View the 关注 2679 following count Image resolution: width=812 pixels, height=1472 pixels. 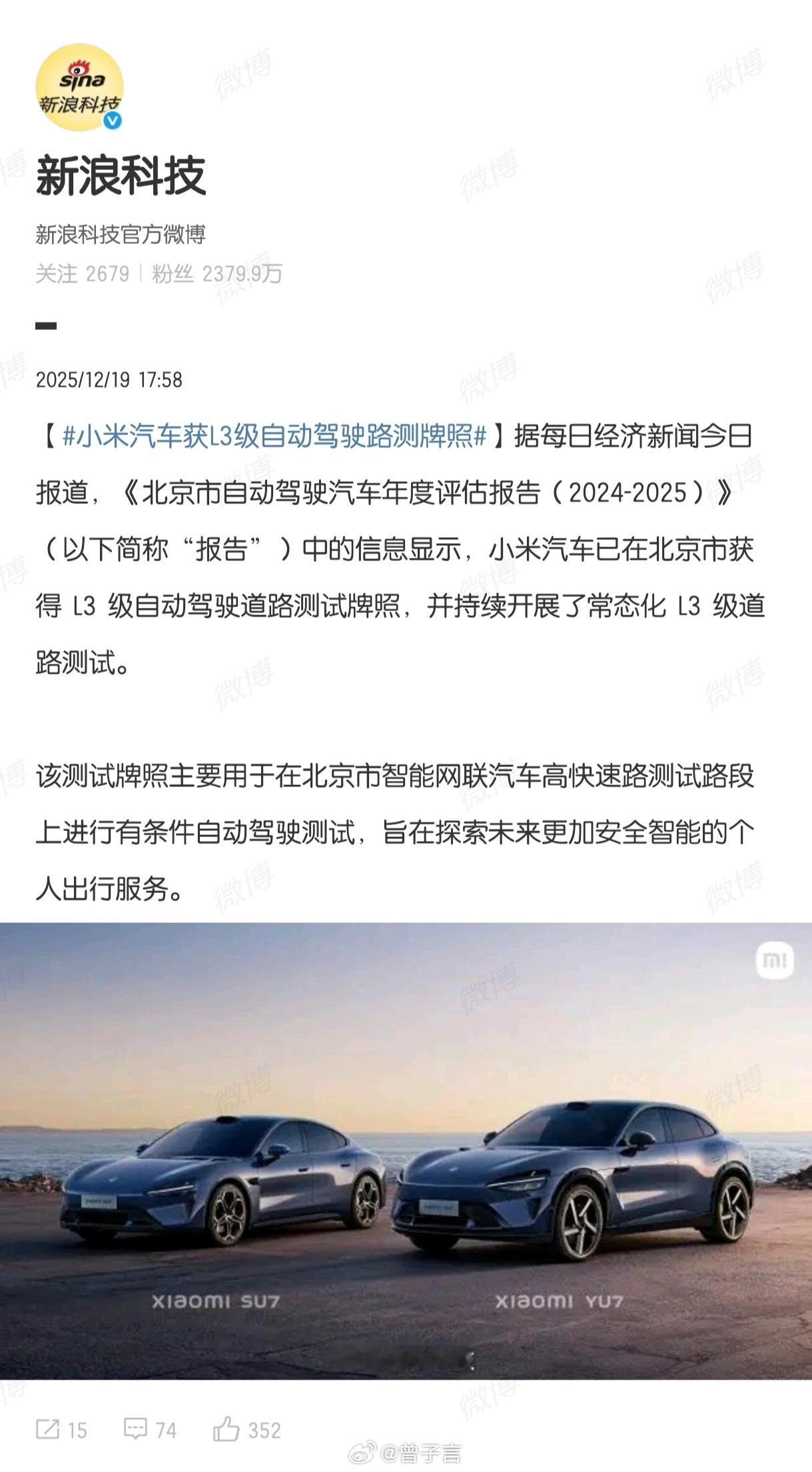pyautogui.click(x=83, y=272)
